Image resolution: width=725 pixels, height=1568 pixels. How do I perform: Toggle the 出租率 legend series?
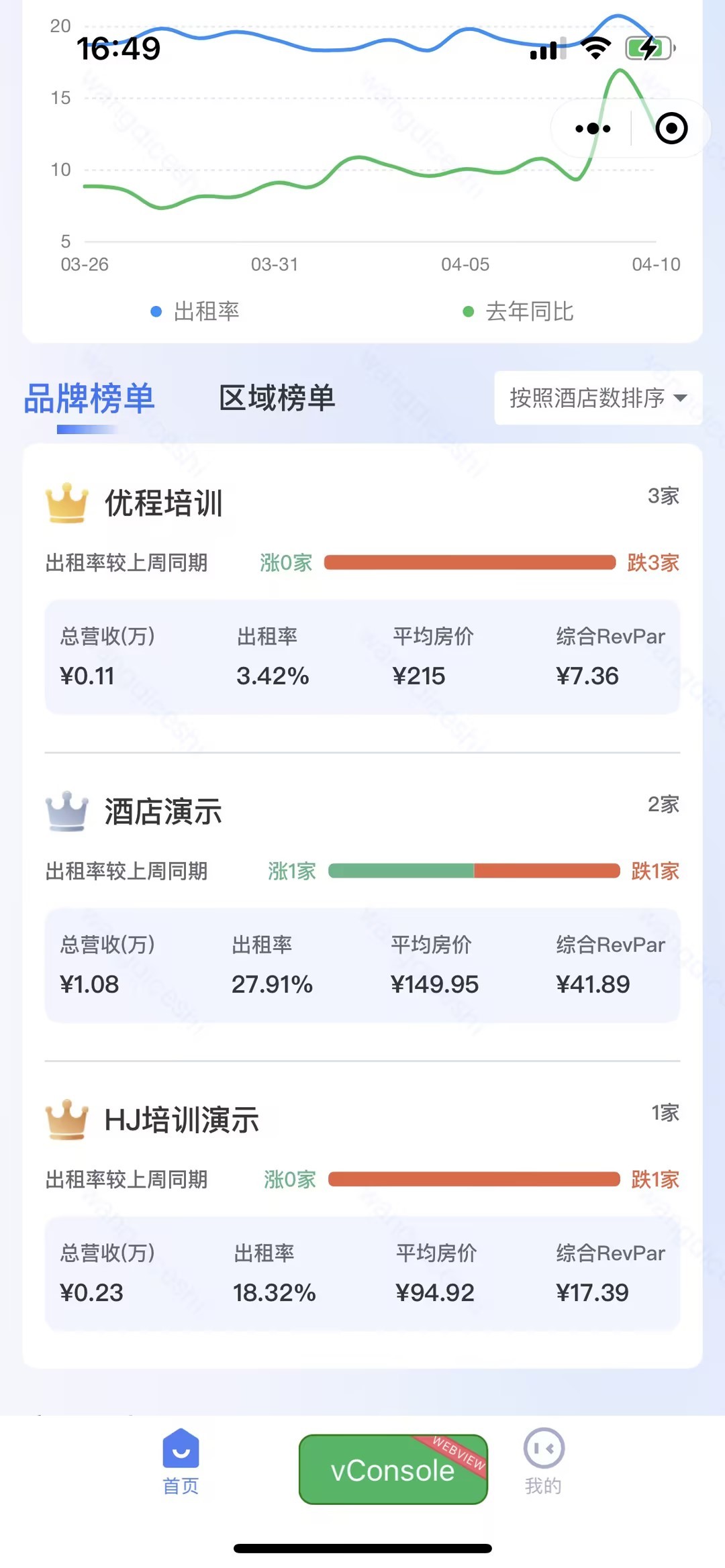[x=195, y=311]
